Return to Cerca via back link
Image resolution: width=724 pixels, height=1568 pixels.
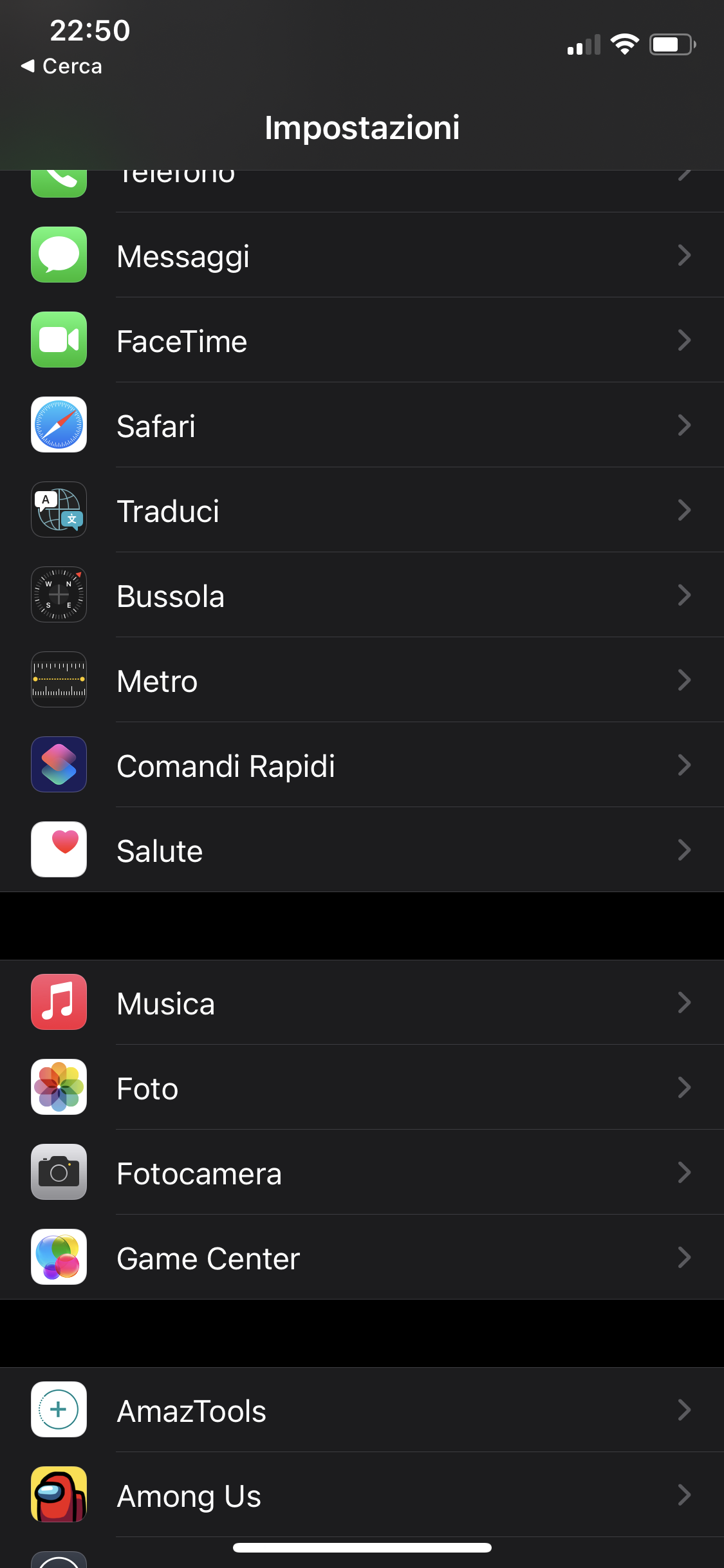(62, 66)
